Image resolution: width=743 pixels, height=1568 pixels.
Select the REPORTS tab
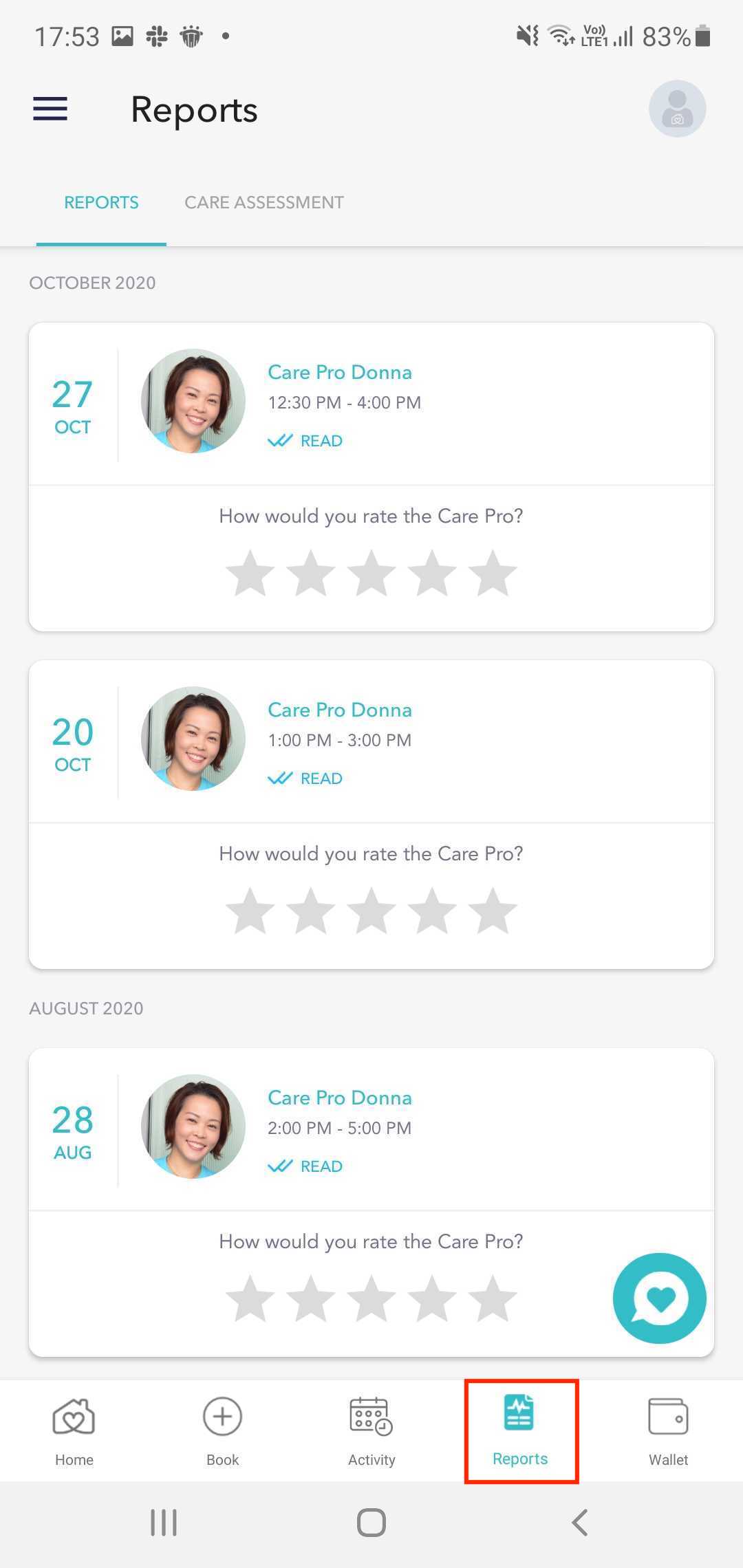point(100,202)
